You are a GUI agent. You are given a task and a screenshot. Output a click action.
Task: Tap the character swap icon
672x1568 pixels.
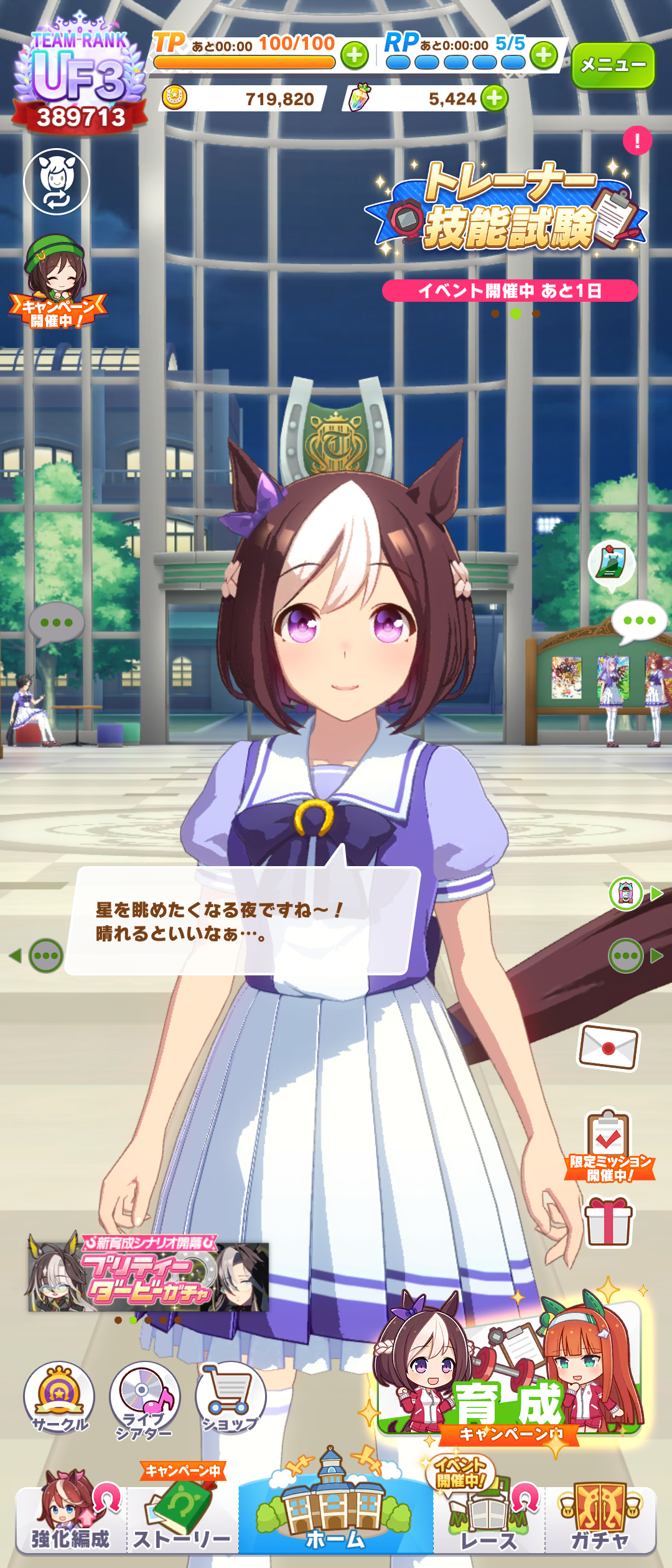[x=57, y=182]
